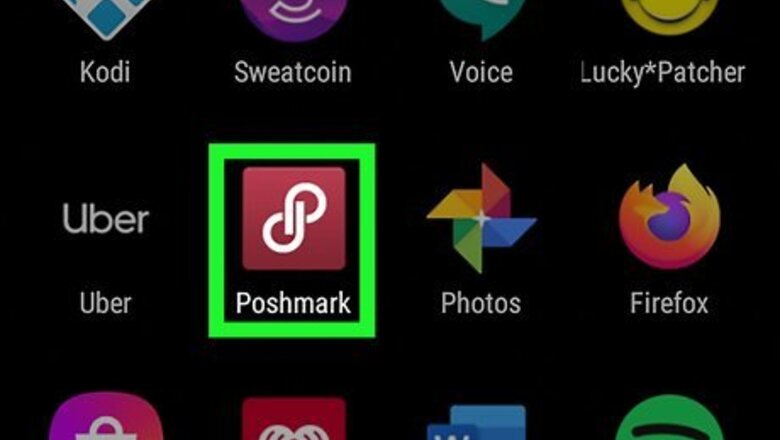780x440 pixels.
Task: Open Google Photos
Action: [481, 220]
